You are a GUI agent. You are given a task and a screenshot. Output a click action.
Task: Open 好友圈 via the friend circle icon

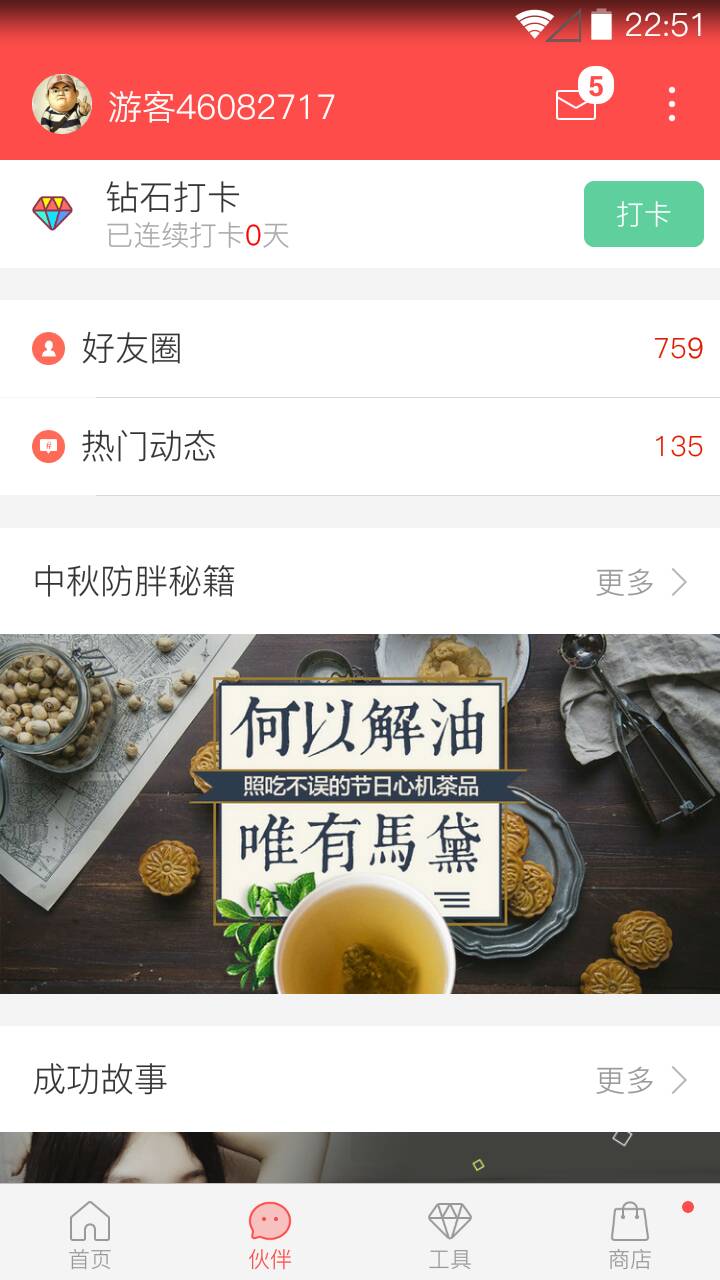pos(49,347)
